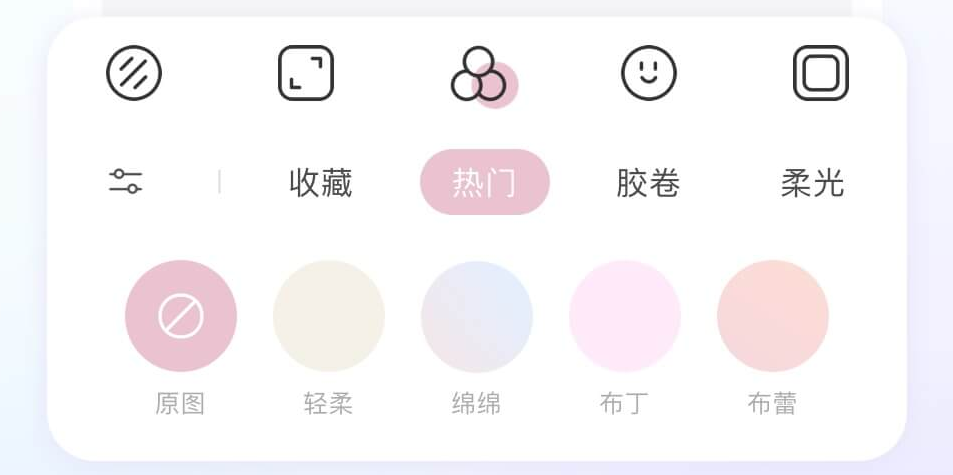The image size is (953, 475).
Task: Switch to the 胶卷 filter category
Action: tap(648, 183)
